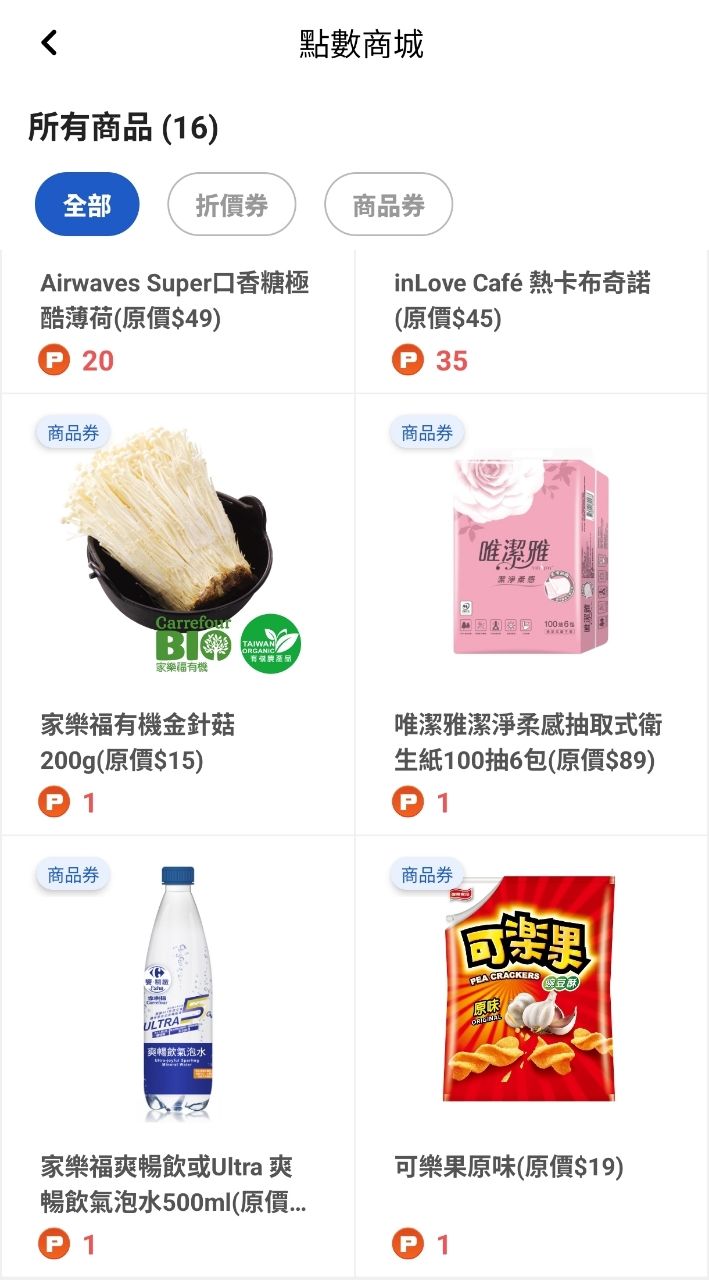The height and width of the screenshot is (1280, 709).
Task: Switch to the 商品券 filter
Action: [x=388, y=205]
